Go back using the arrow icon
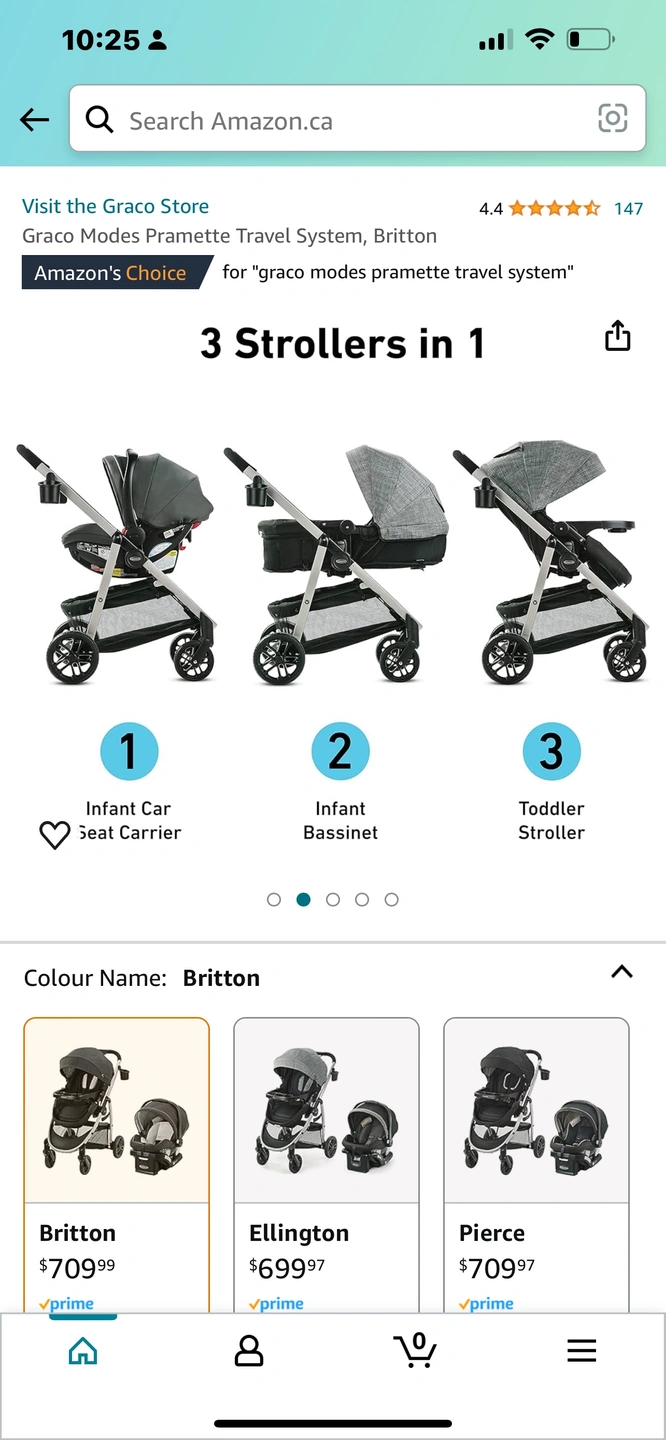This screenshot has width=666, height=1440. click(x=34, y=120)
